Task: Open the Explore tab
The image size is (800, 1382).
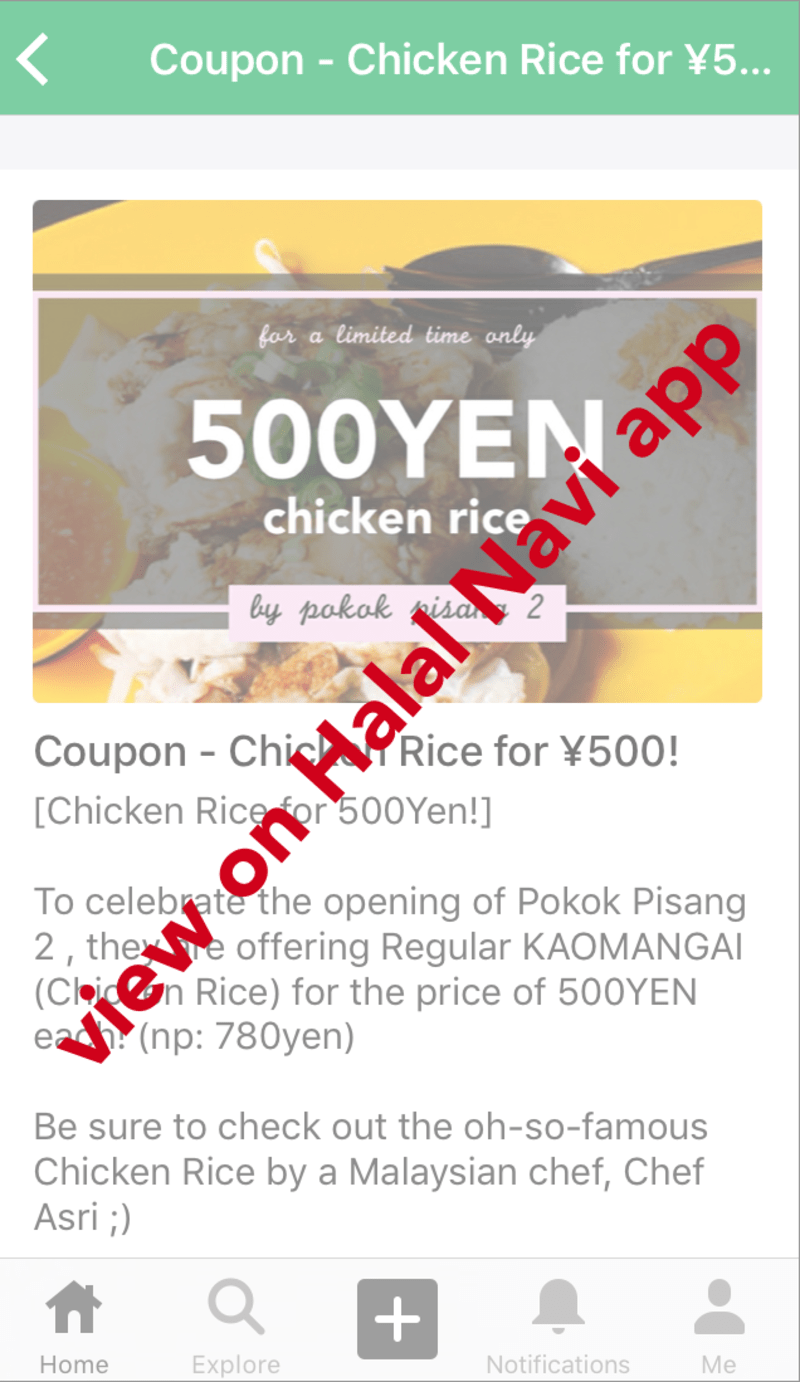Action: point(236,1326)
